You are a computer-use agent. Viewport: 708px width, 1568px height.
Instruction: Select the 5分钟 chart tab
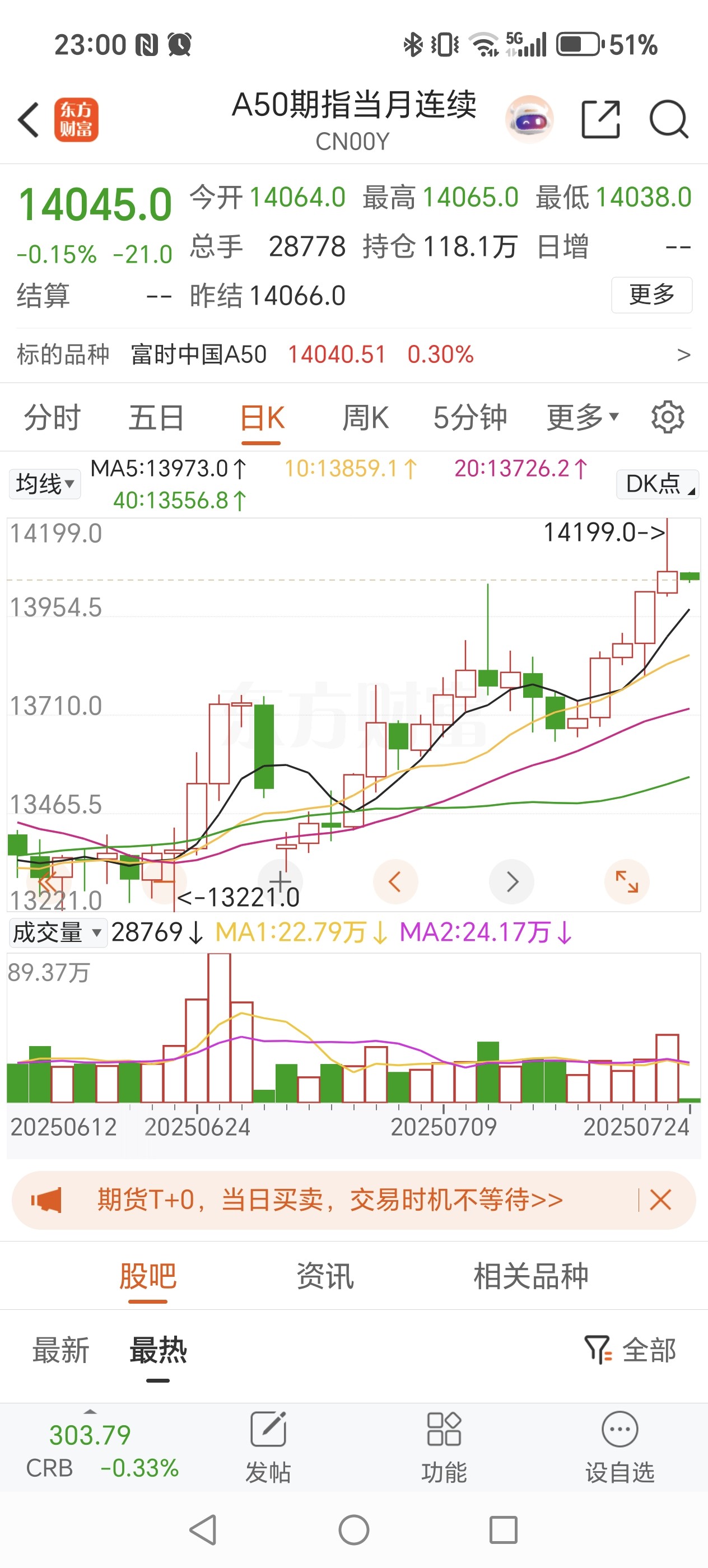point(469,418)
